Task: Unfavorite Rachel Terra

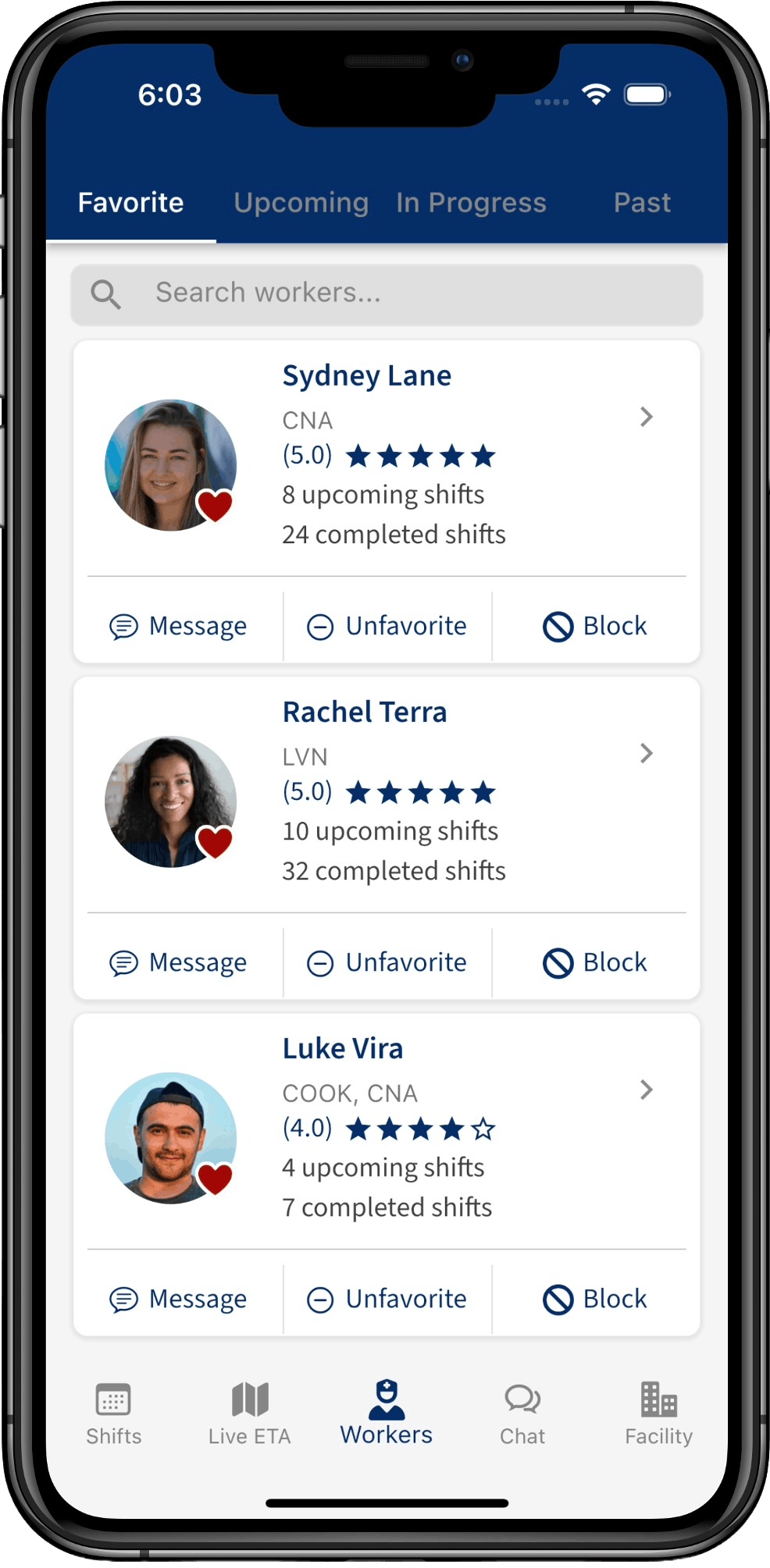Action: [387, 963]
